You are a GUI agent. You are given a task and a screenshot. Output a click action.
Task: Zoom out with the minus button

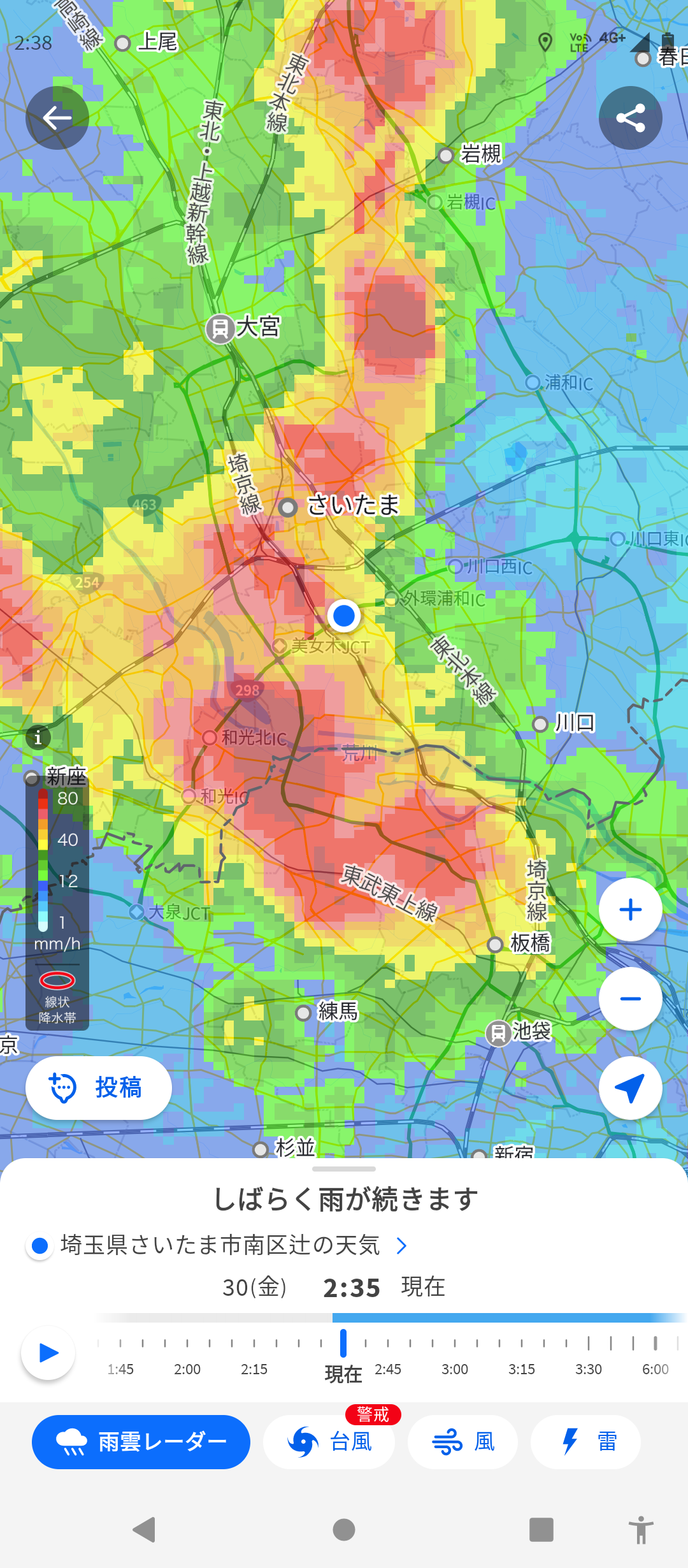[630, 999]
